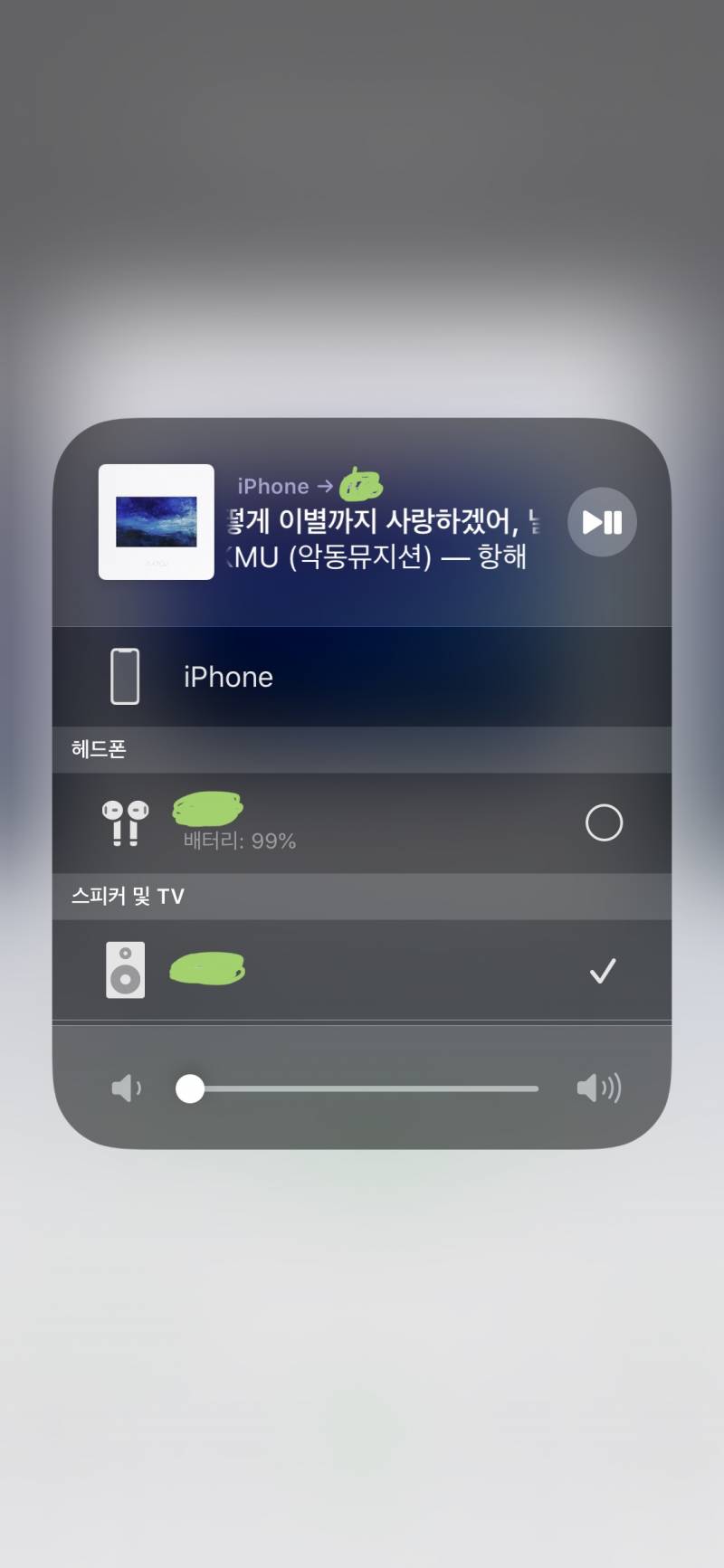
Task: Tap the play/pause control button
Action: coord(601,522)
